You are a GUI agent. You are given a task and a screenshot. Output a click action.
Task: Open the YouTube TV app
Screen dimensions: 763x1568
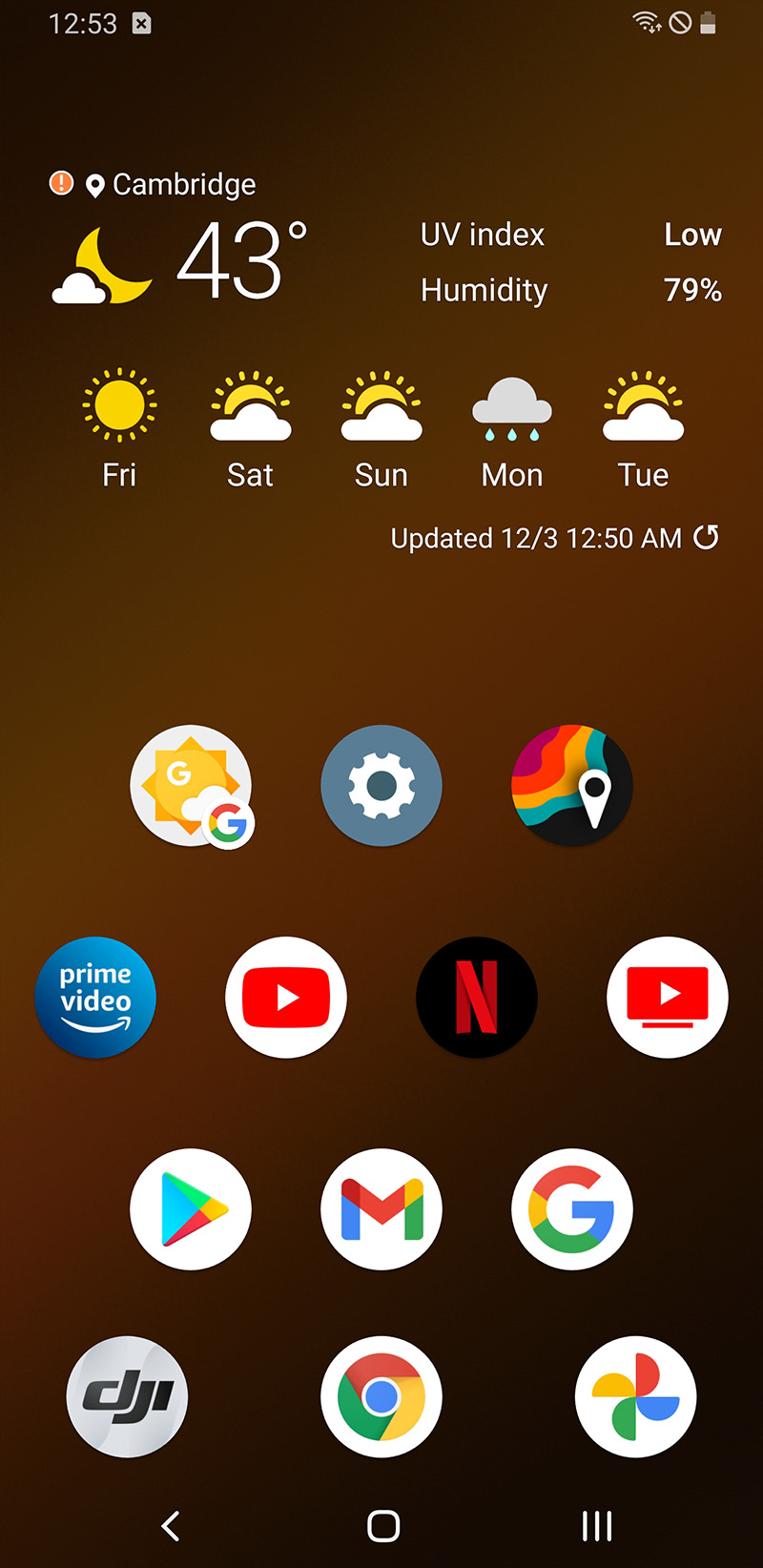668,998
